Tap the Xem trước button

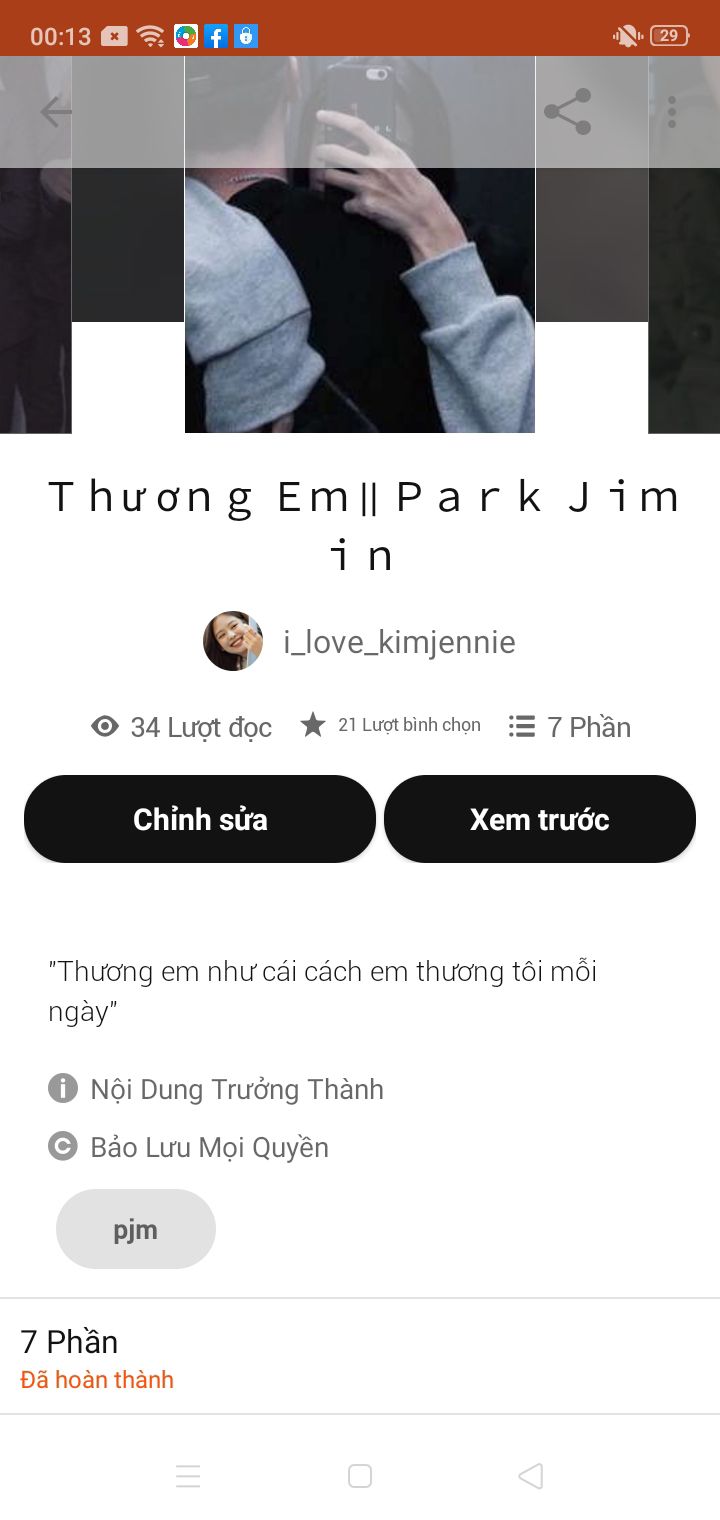[540, 819]
